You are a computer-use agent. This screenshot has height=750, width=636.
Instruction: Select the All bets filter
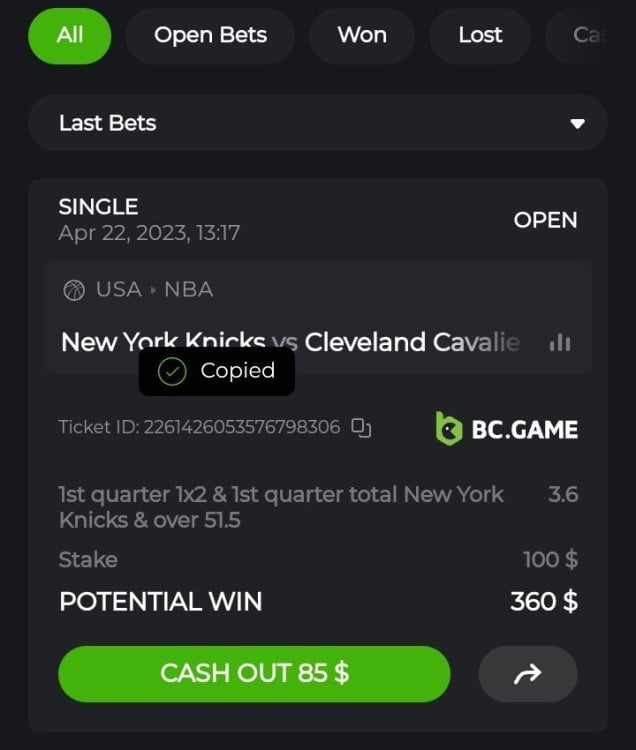click(69, 35)
